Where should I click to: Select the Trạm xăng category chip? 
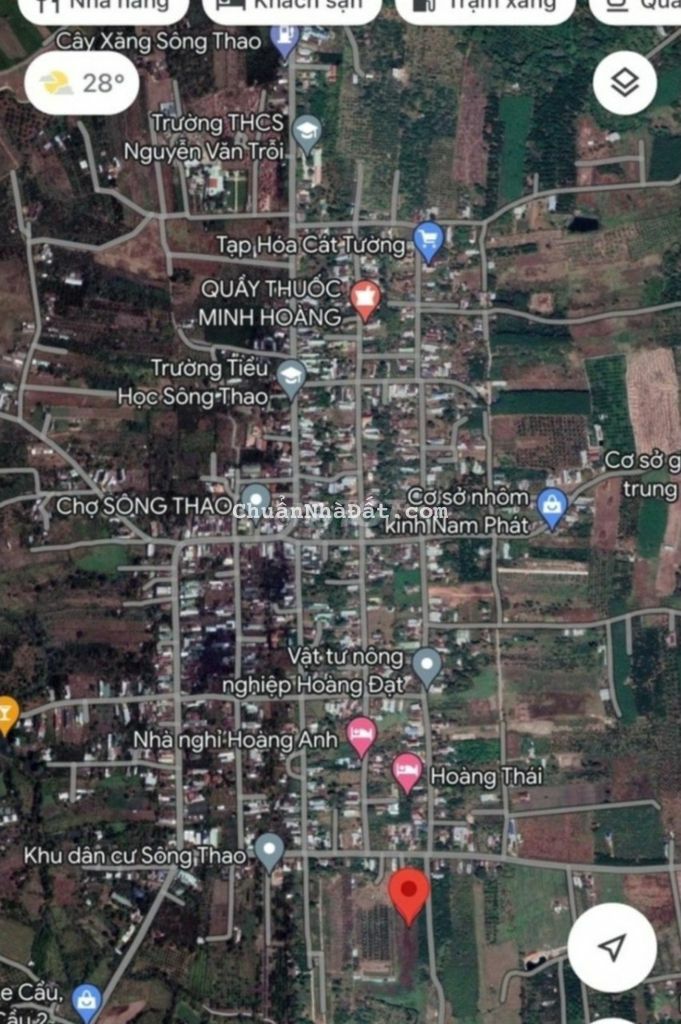[x=485, y=8]
